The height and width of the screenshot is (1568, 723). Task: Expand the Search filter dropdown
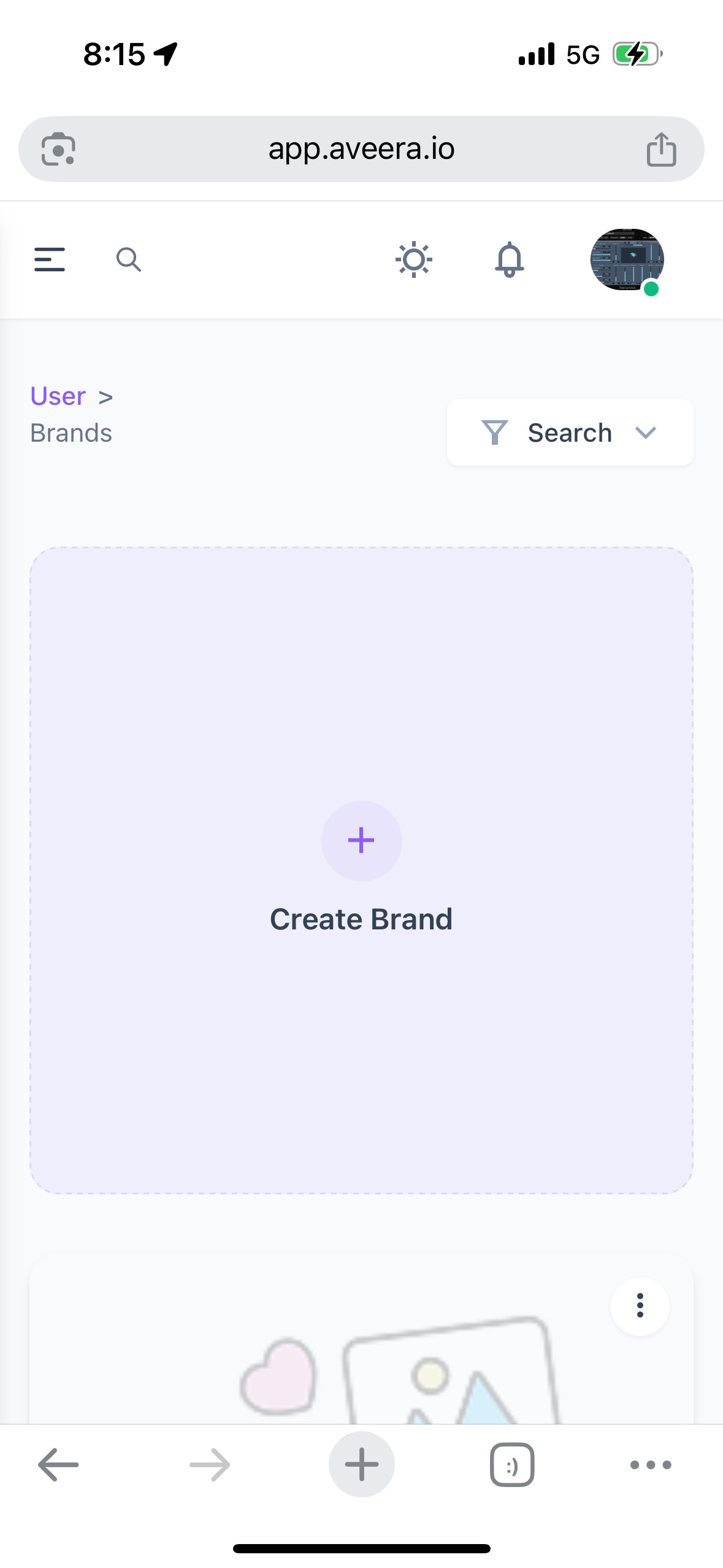(570, 432)
